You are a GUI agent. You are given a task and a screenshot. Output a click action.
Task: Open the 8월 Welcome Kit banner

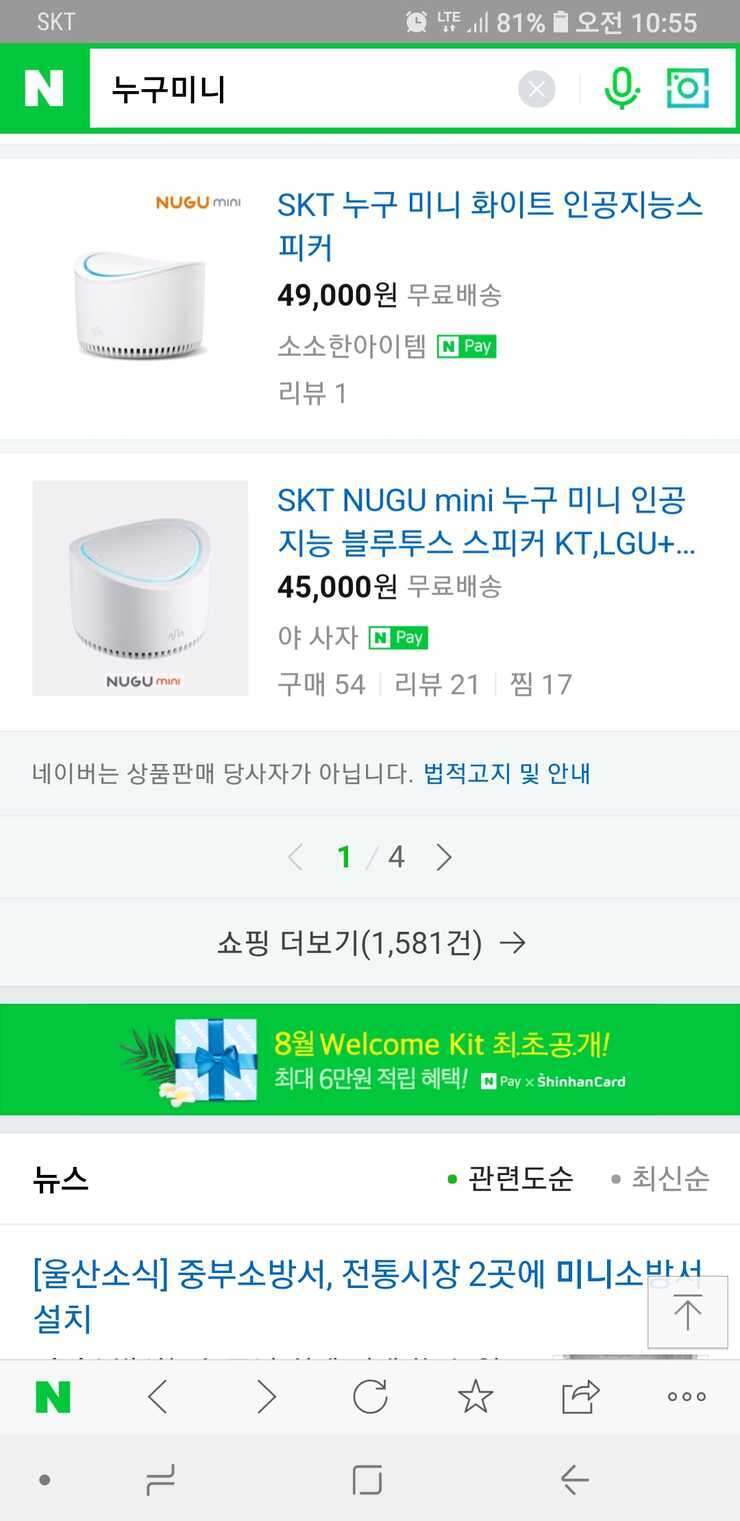tap(370, 1060)
